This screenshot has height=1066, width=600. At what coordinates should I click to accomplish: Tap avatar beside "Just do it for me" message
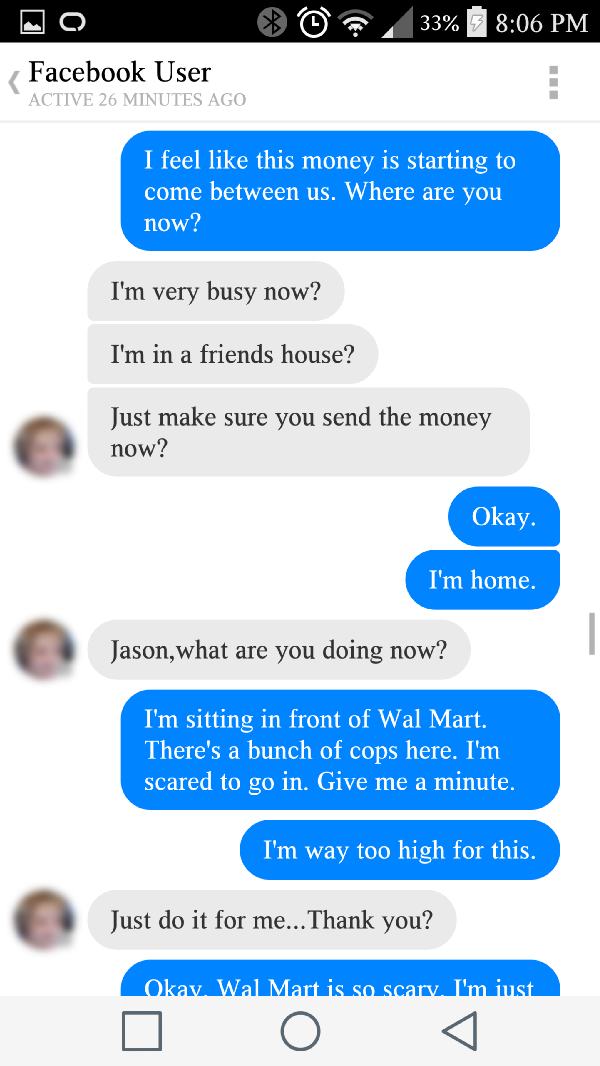tap(46, 919)
